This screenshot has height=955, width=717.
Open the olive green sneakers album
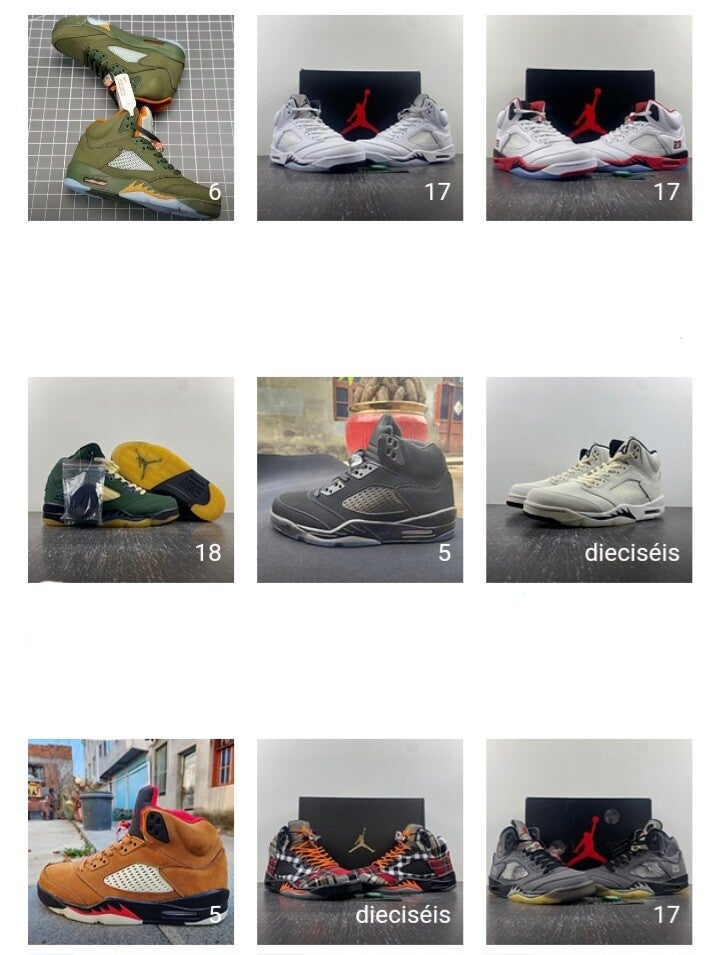click(x=130, y=117)
